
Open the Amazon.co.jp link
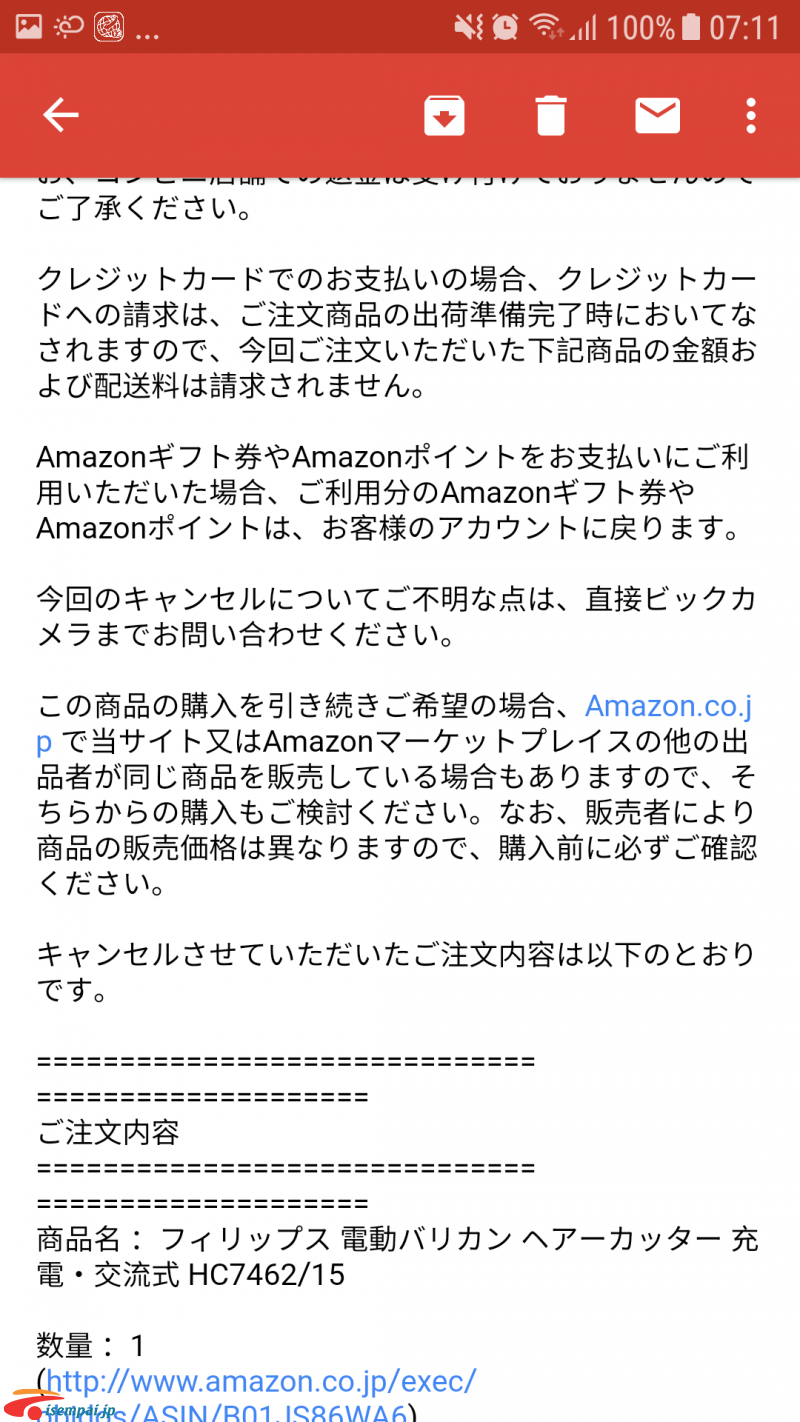667,706
